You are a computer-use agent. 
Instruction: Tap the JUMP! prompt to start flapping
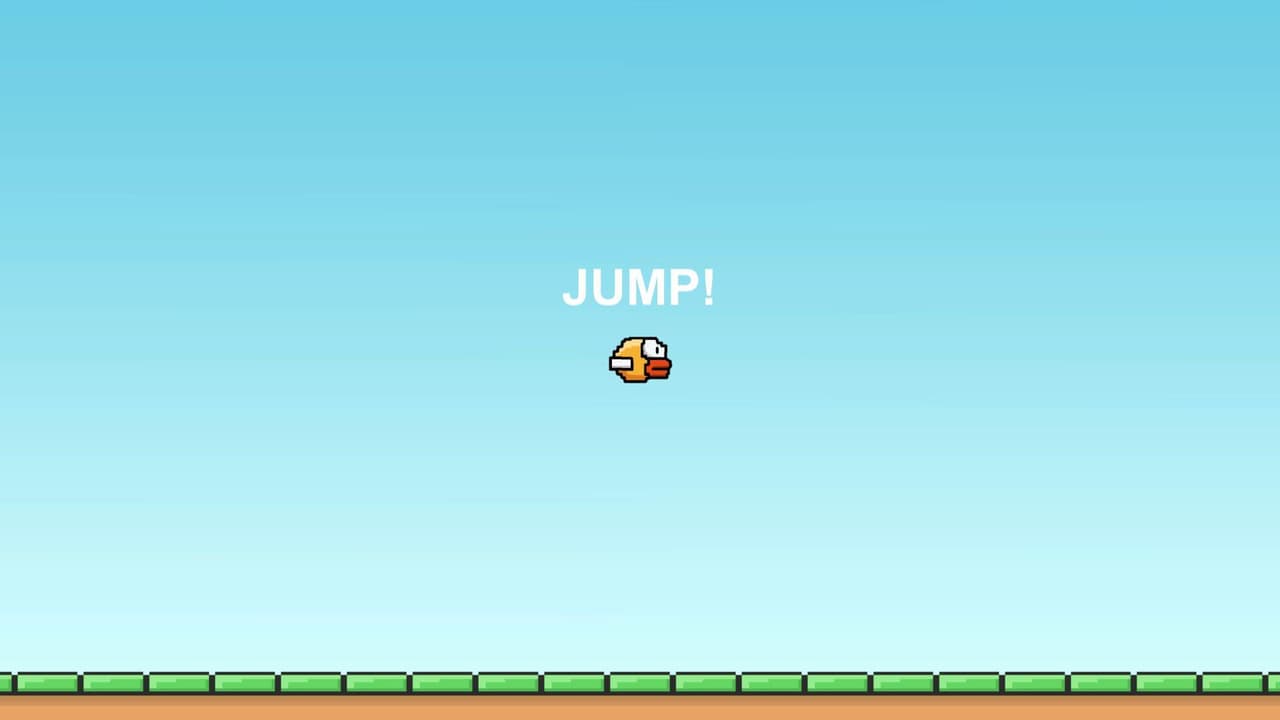tap(639, 288)
